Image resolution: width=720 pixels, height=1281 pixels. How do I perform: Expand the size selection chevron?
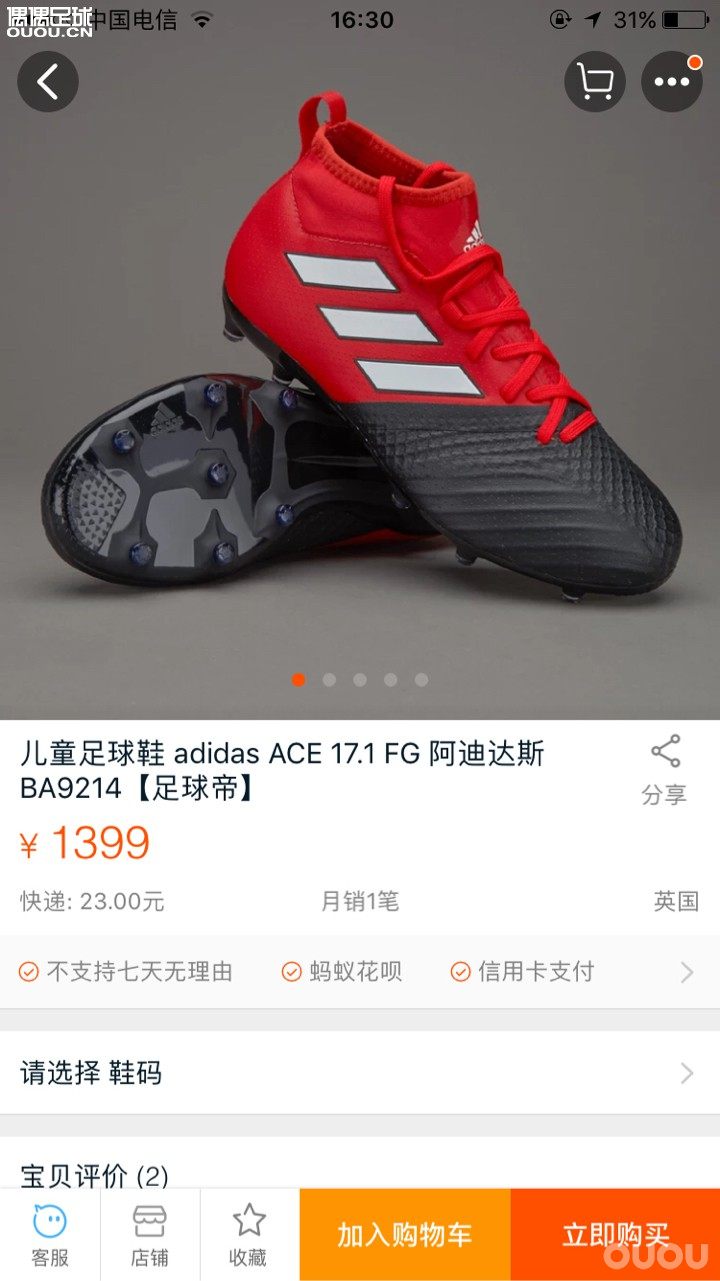686,1074
